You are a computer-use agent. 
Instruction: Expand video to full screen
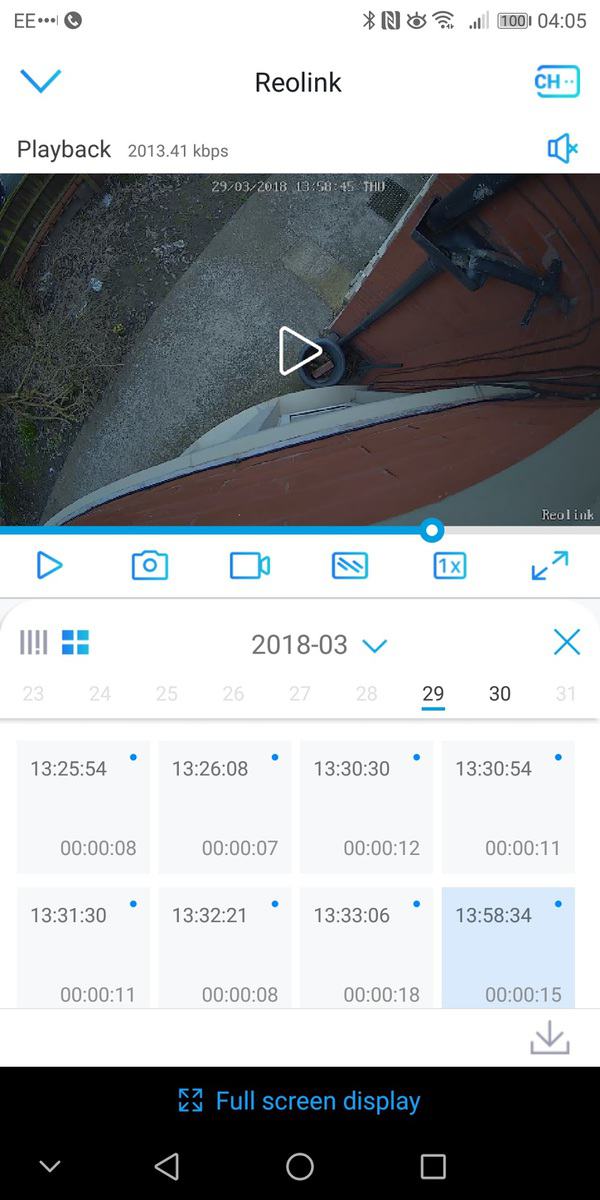tap(549, 565)
